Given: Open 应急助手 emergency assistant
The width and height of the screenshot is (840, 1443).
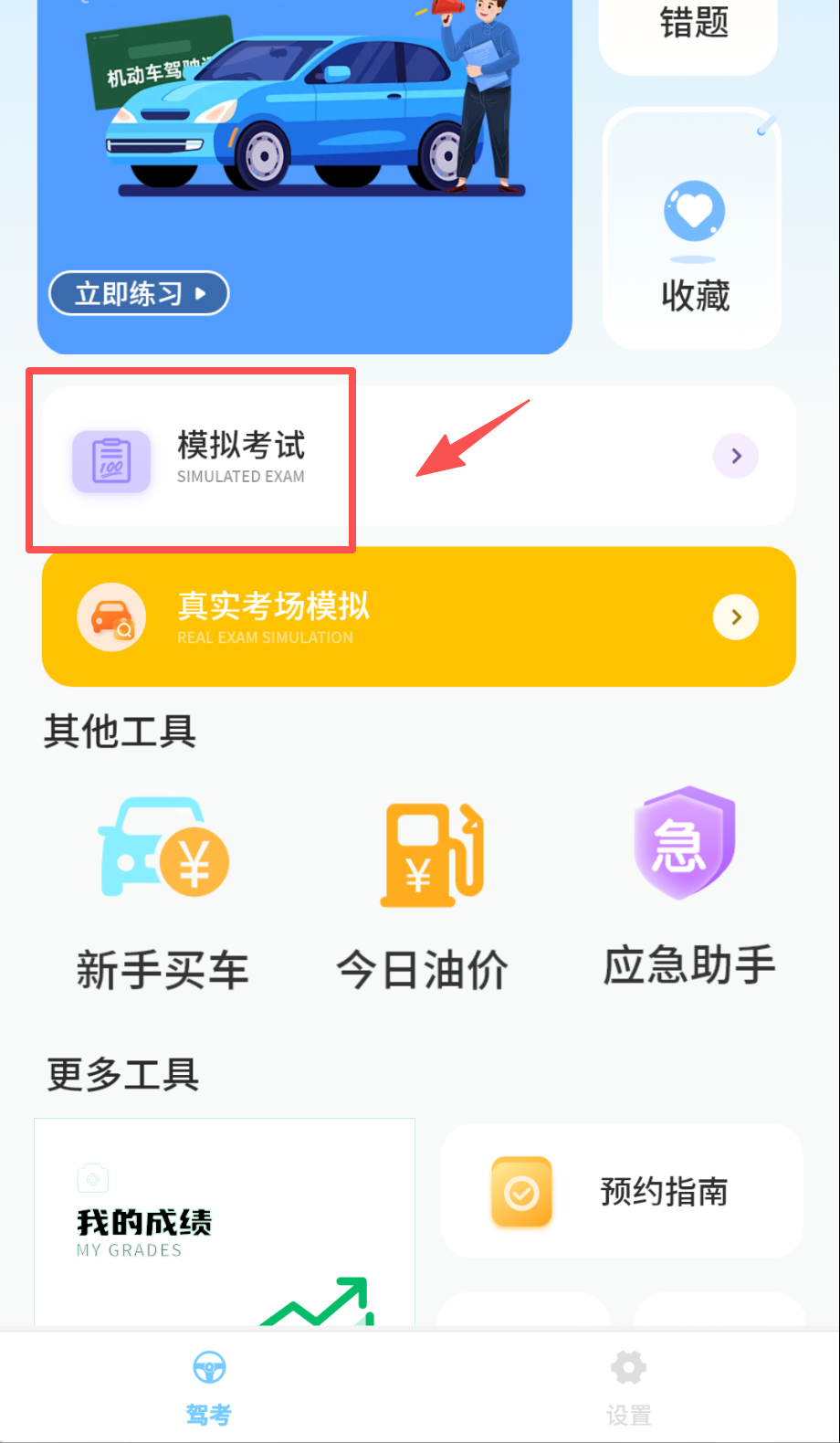Looking at the screenshot, I should [689, 888].
